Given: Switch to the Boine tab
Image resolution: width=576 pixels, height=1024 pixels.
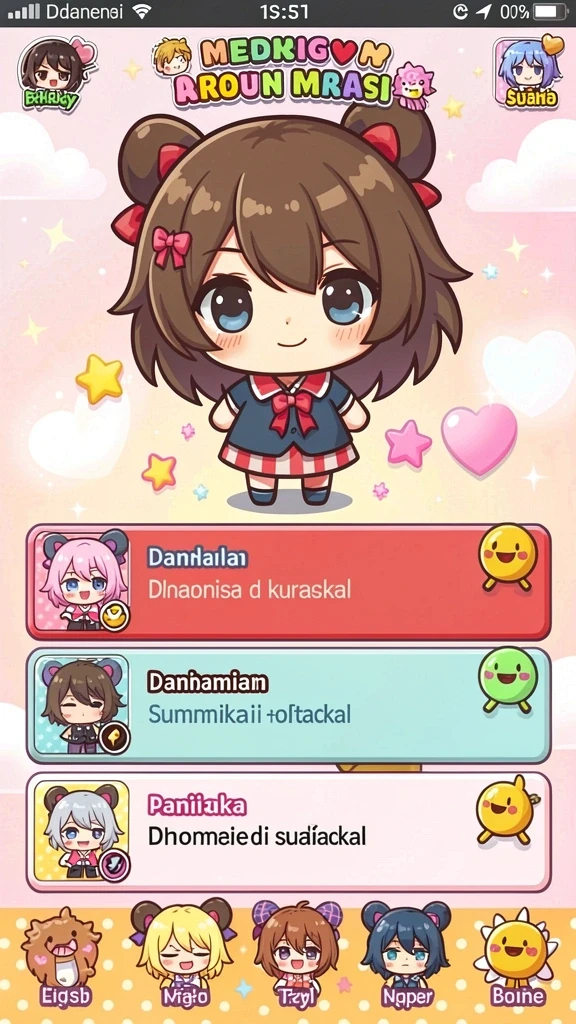Looking at the screenshot, I should pyautogui.click(x=517, y=957).
